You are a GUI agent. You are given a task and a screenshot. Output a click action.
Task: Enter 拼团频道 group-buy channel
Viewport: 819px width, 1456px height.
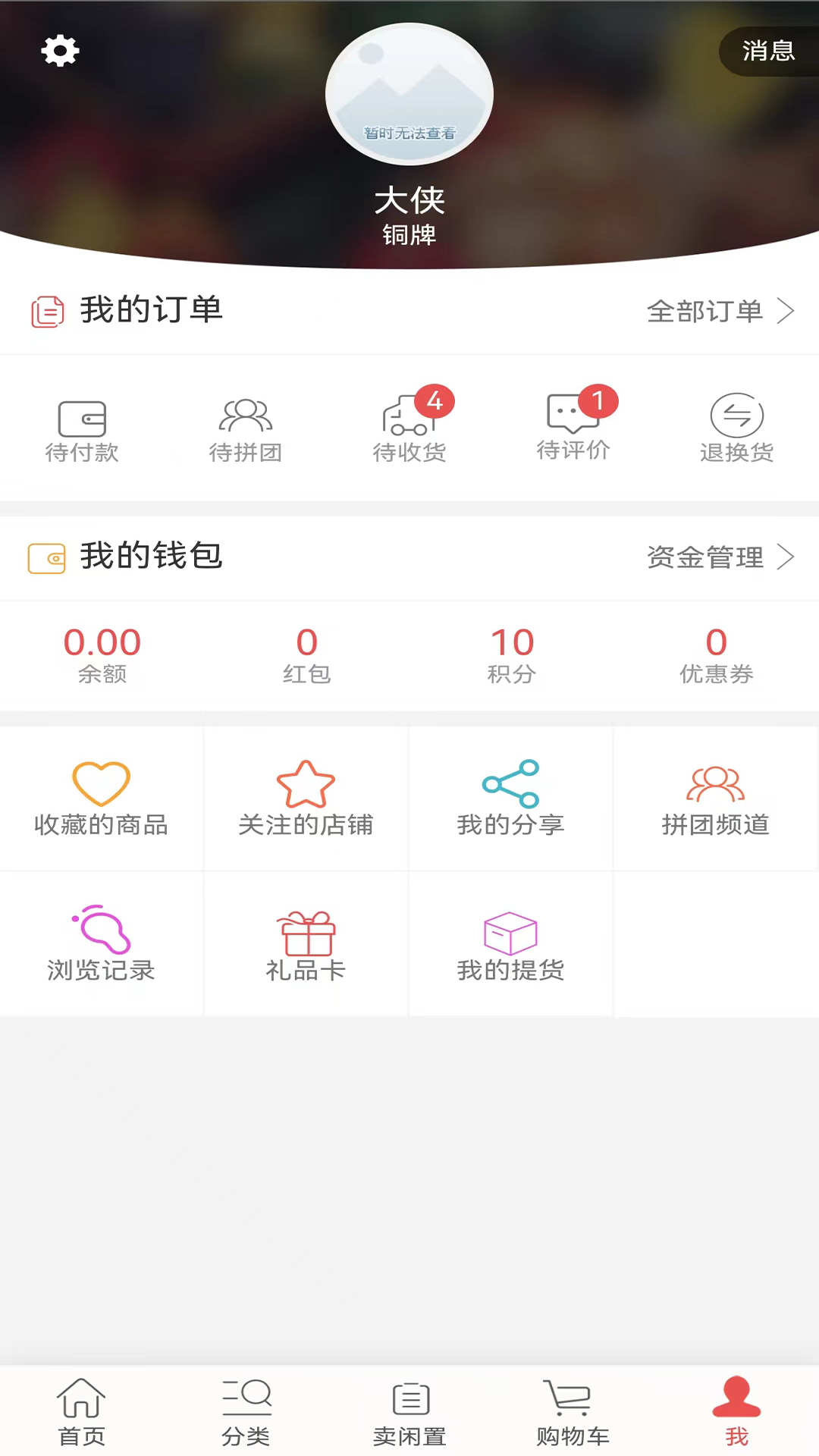coord(715,799)
